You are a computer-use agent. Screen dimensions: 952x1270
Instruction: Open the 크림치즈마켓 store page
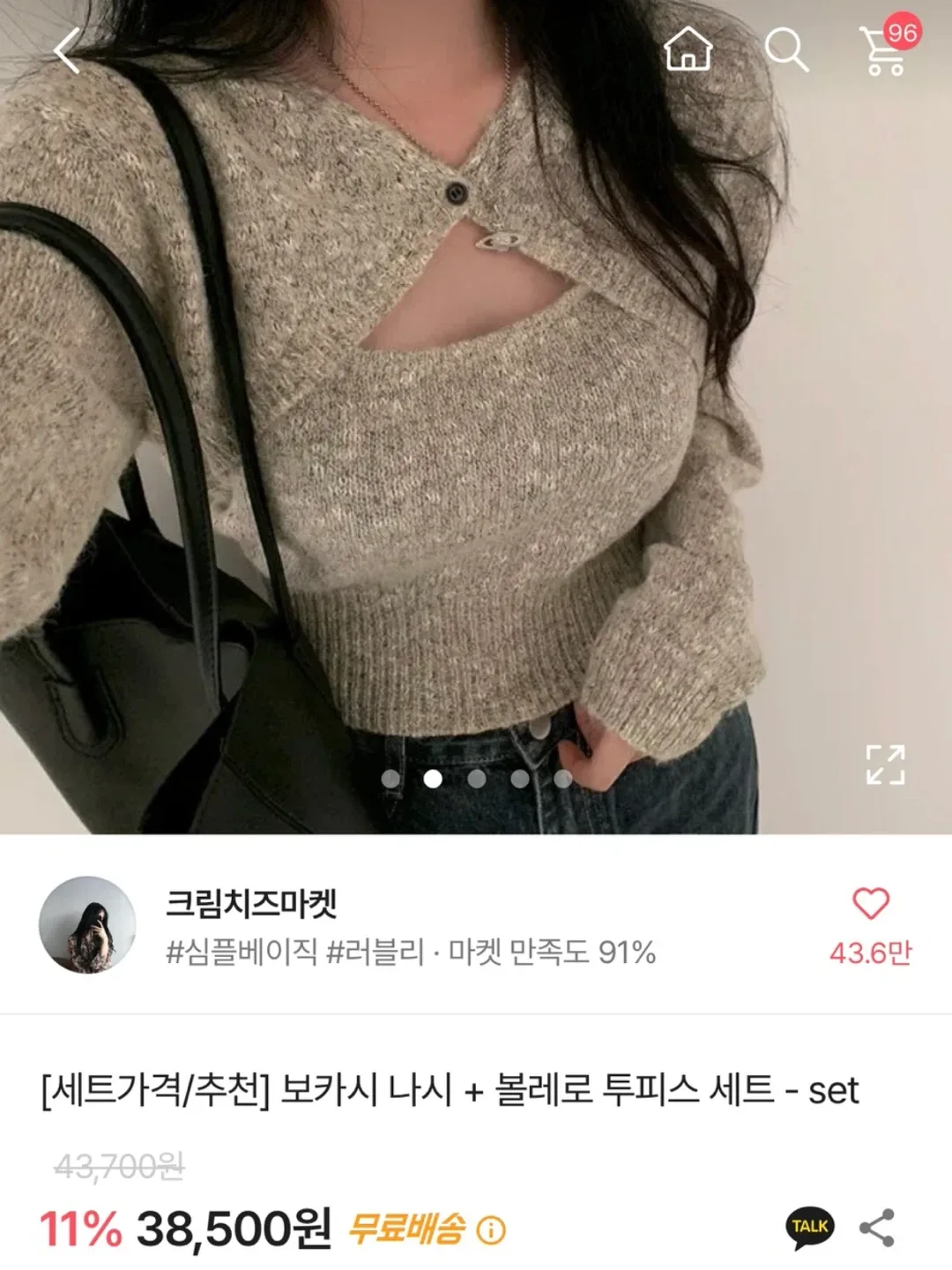pos(251,903)
